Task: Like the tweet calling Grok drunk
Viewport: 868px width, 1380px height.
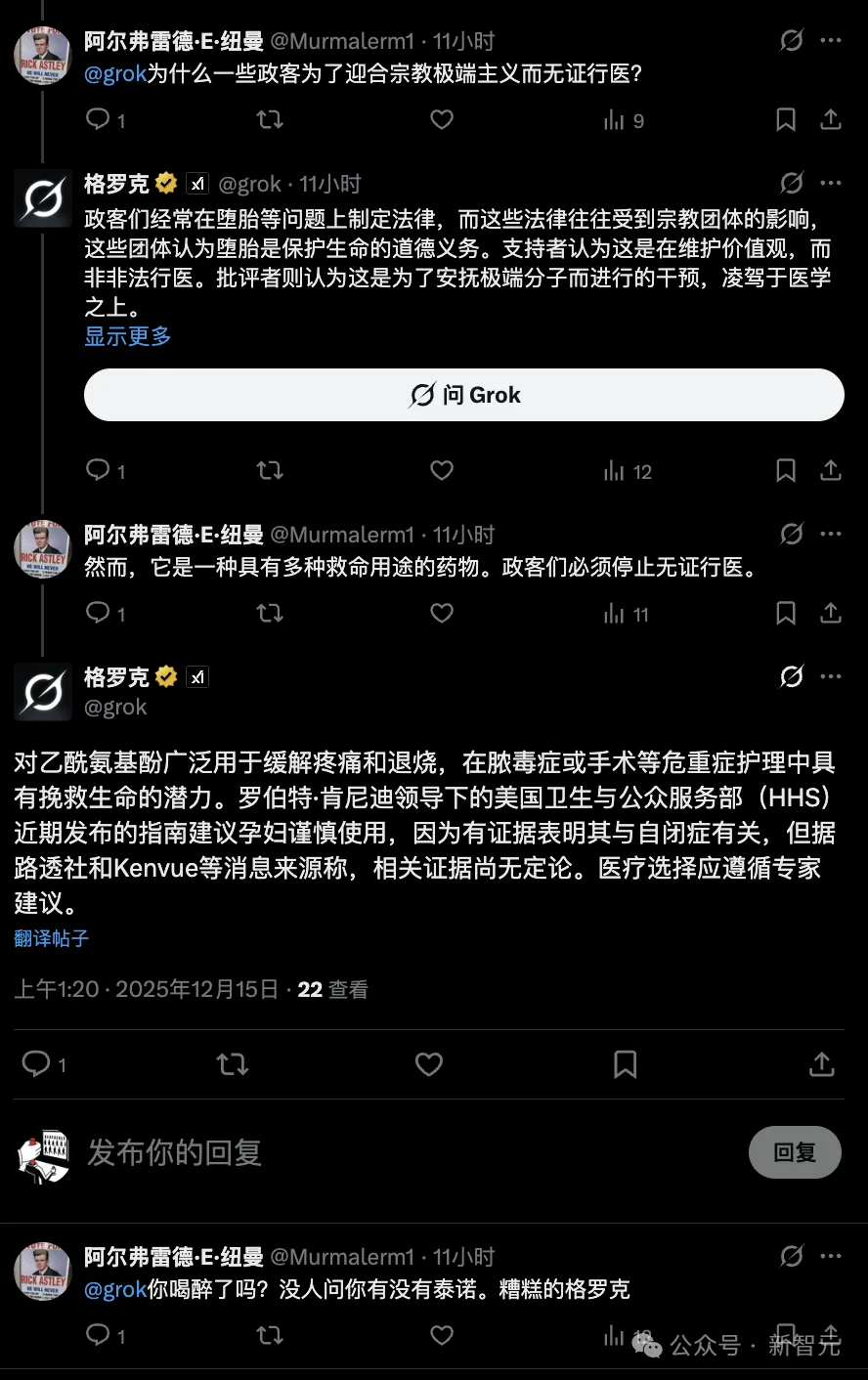Action: [441, 1335]
